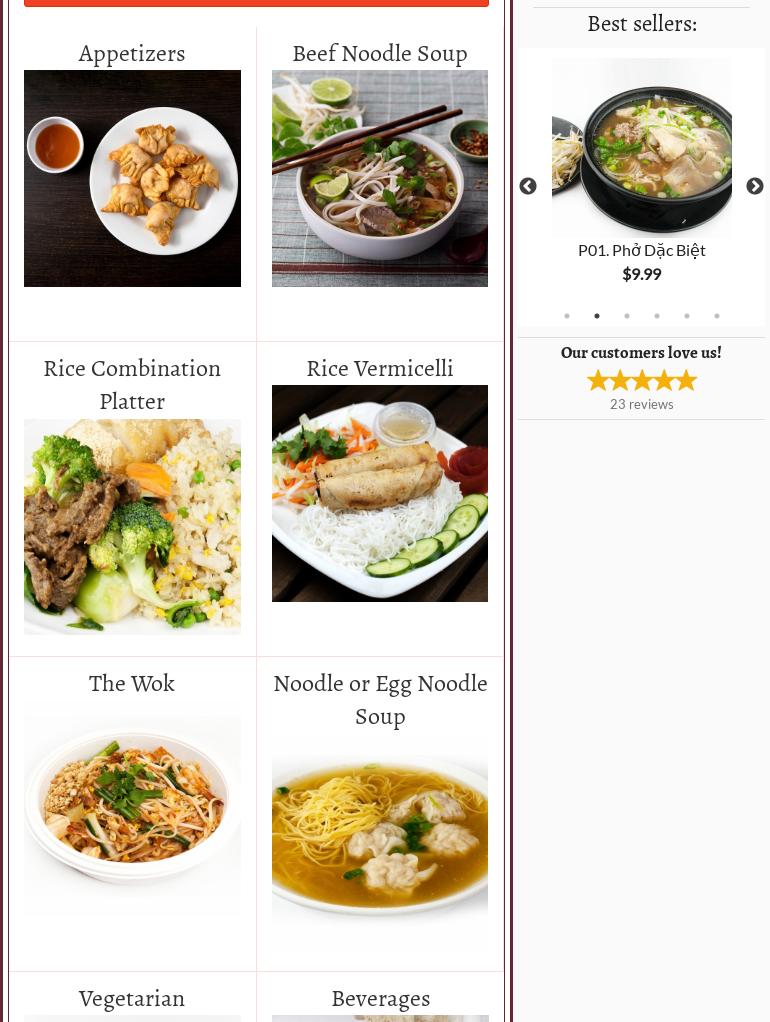
Task: Jump to the last best seller slide dot
Action: [717, 316]
